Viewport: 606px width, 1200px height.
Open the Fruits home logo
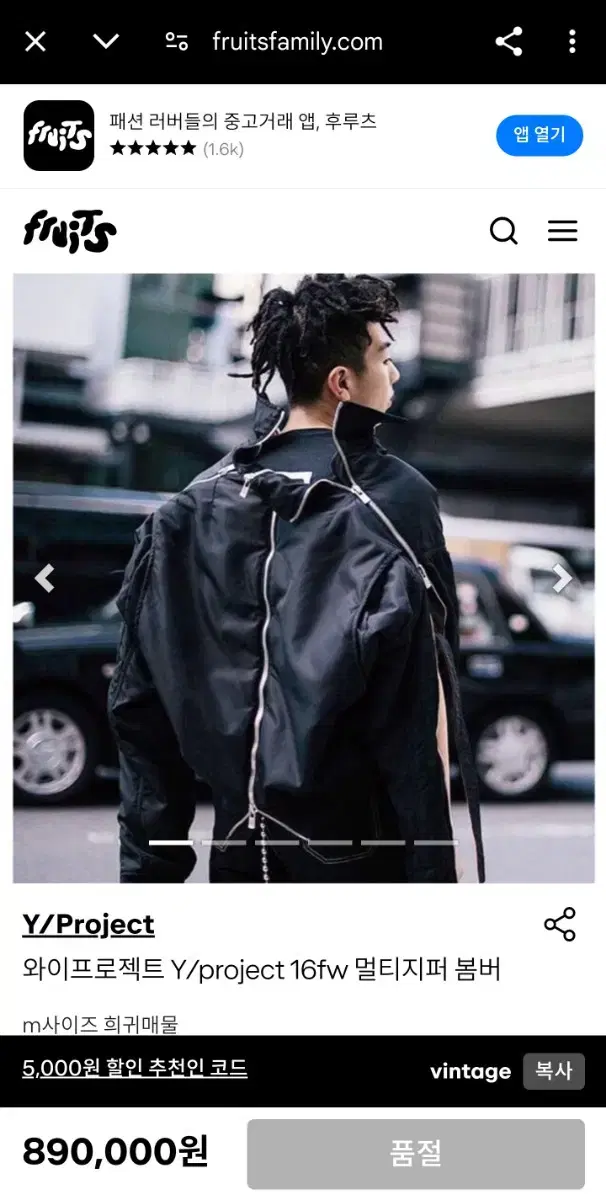(70, 231)
